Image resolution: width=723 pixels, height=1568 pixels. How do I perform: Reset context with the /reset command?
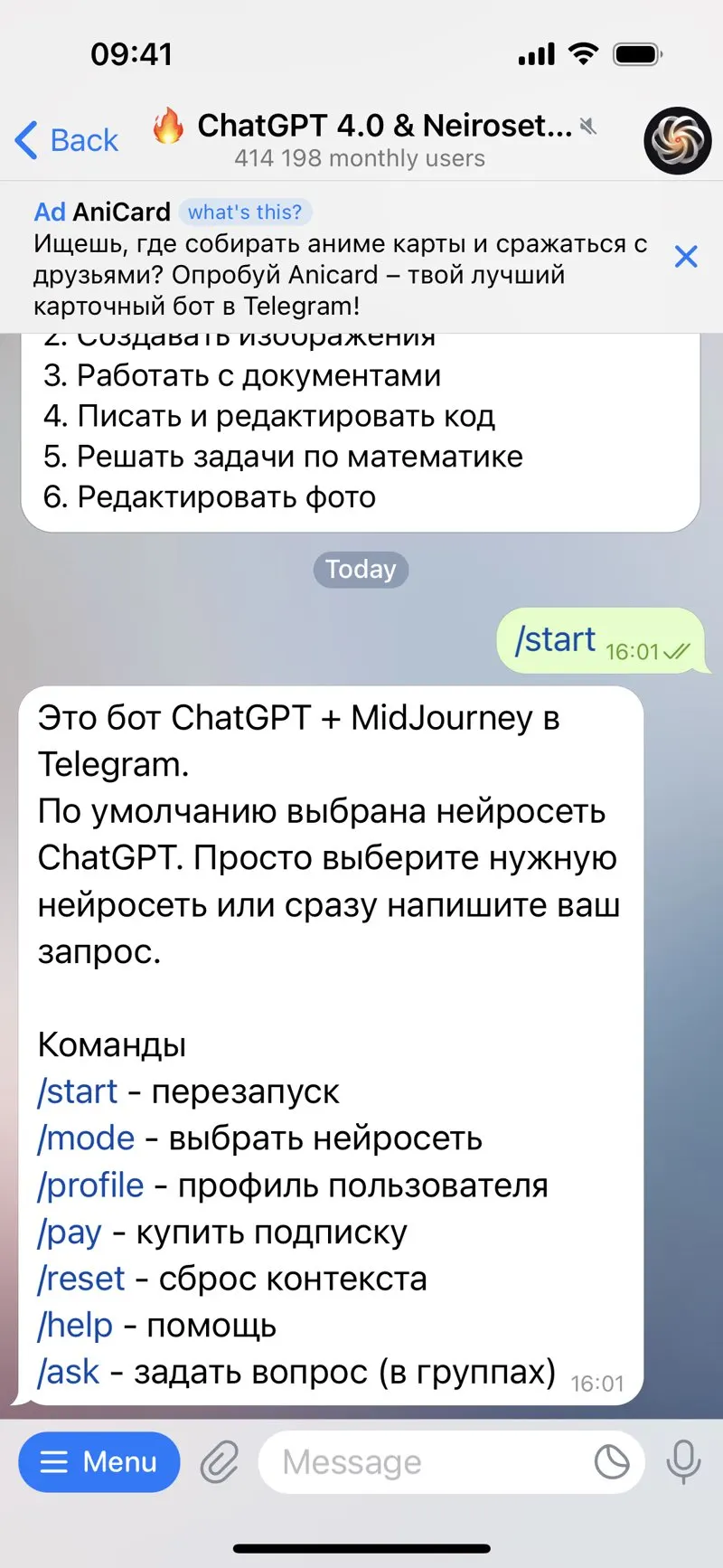click(x=81, y=1279)
